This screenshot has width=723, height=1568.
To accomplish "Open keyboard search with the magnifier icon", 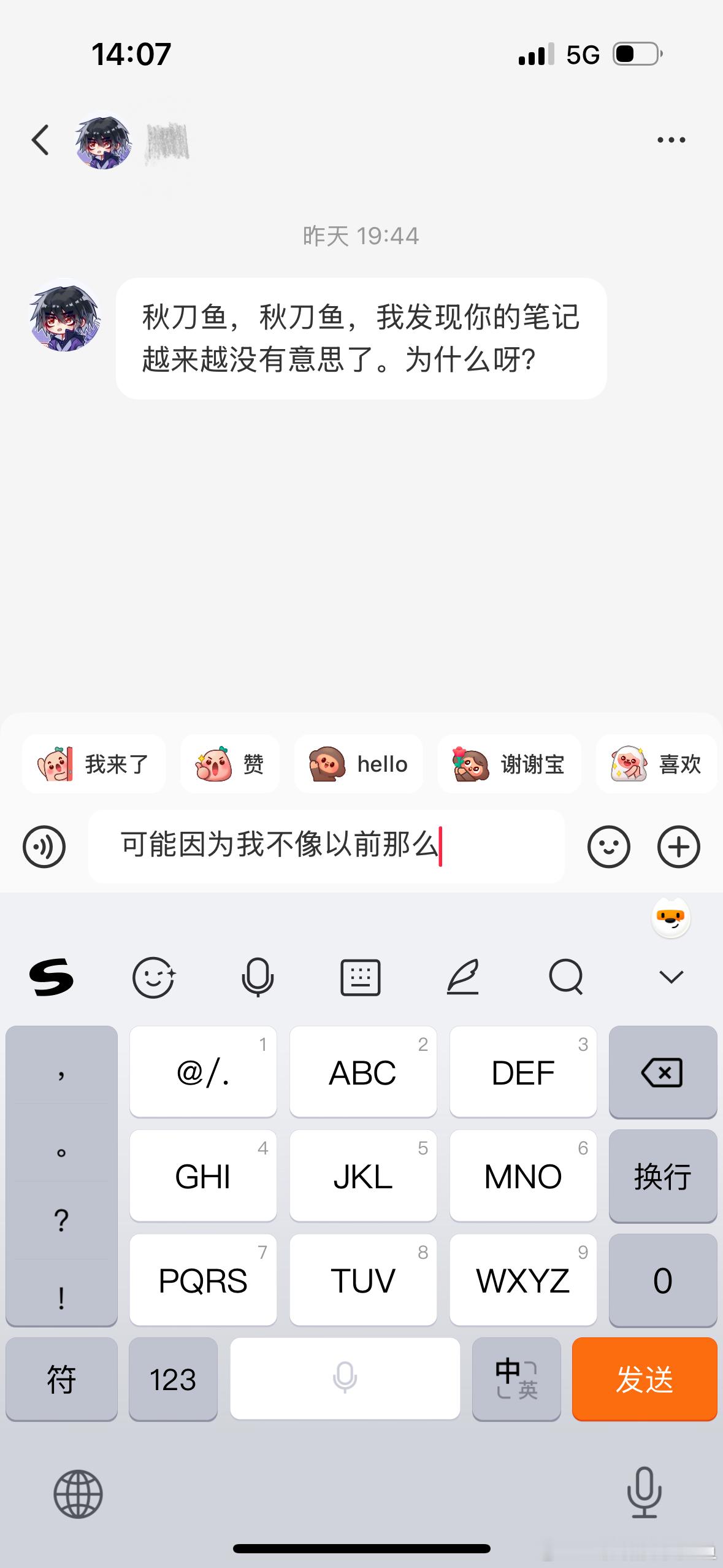I will (x=565, y=977).
